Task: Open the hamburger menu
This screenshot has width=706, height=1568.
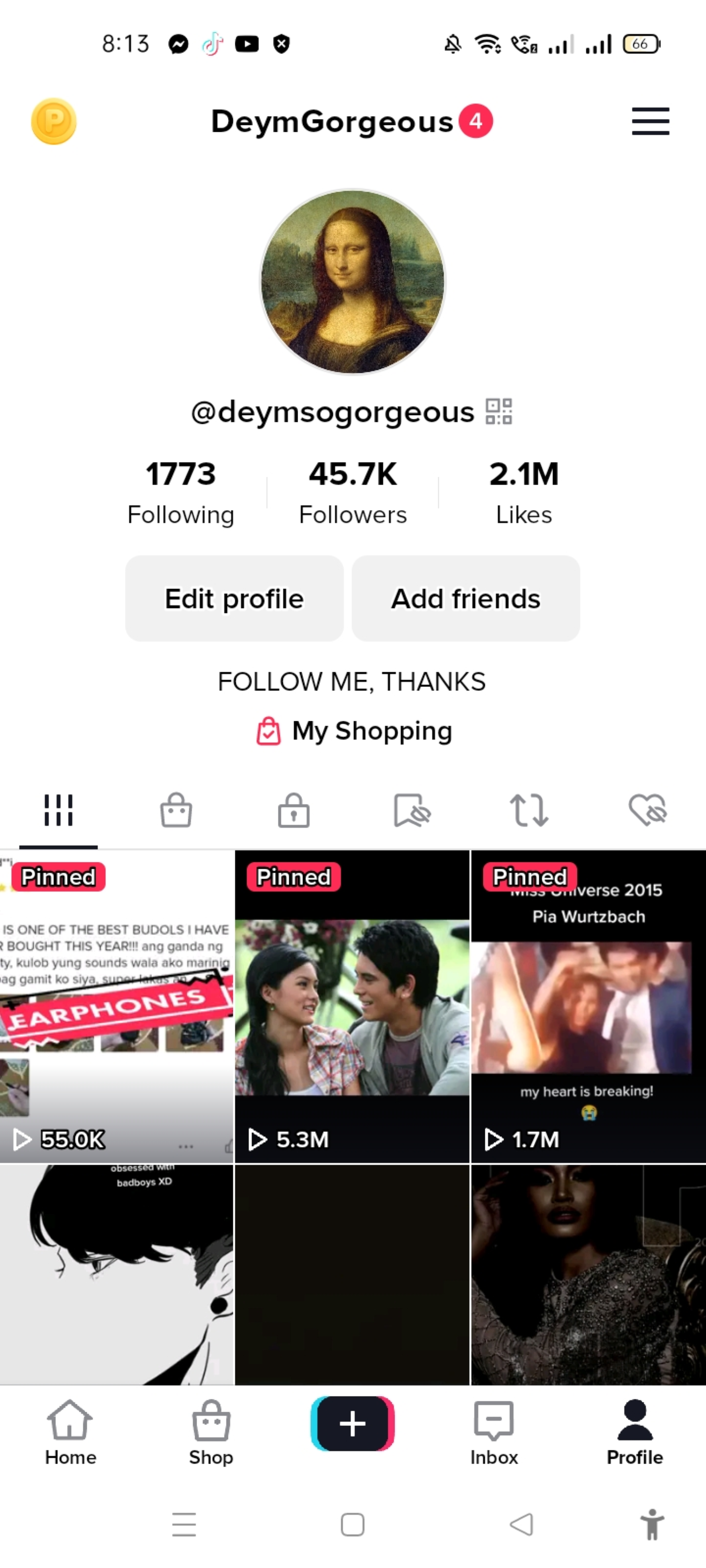Action: click(650, 121)
